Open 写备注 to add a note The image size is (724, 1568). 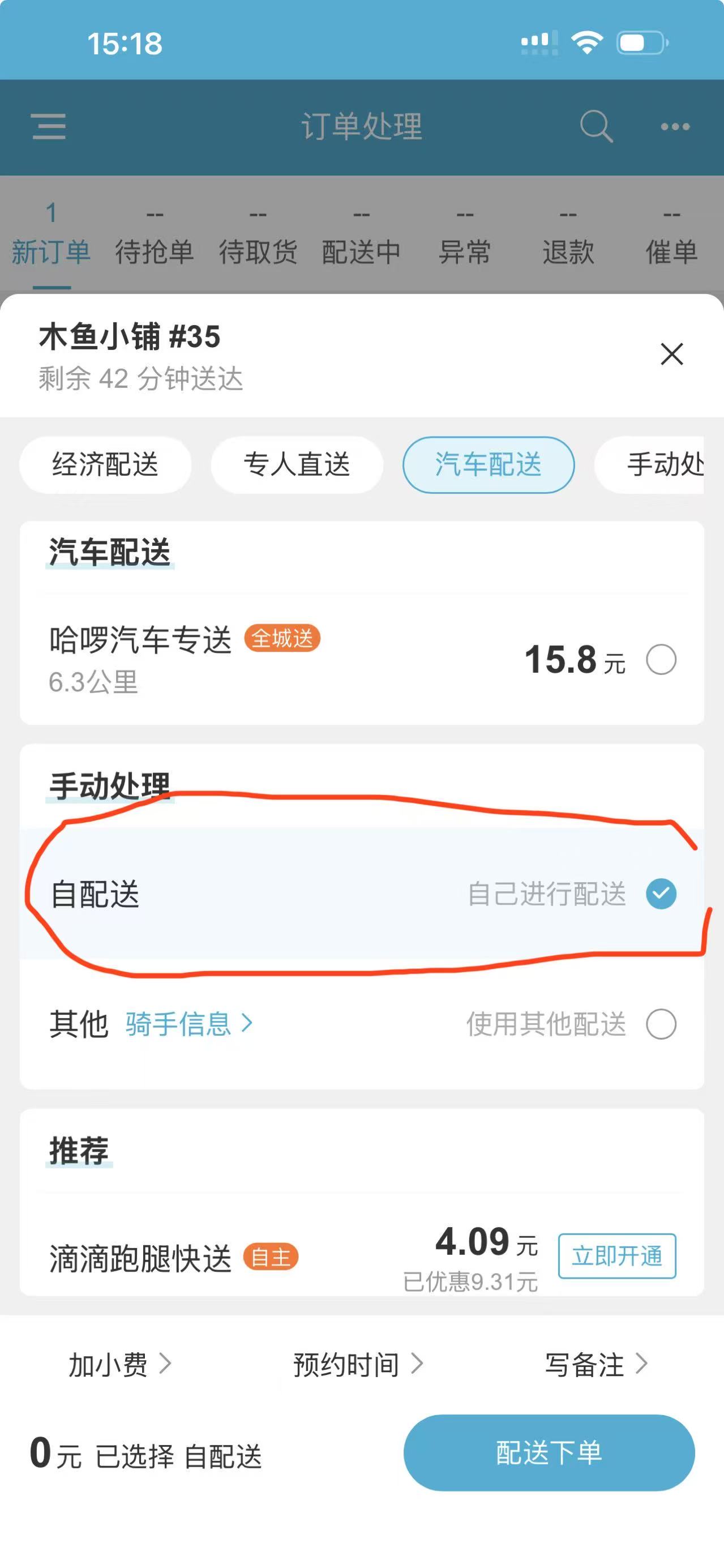(x=595, y=1364)
